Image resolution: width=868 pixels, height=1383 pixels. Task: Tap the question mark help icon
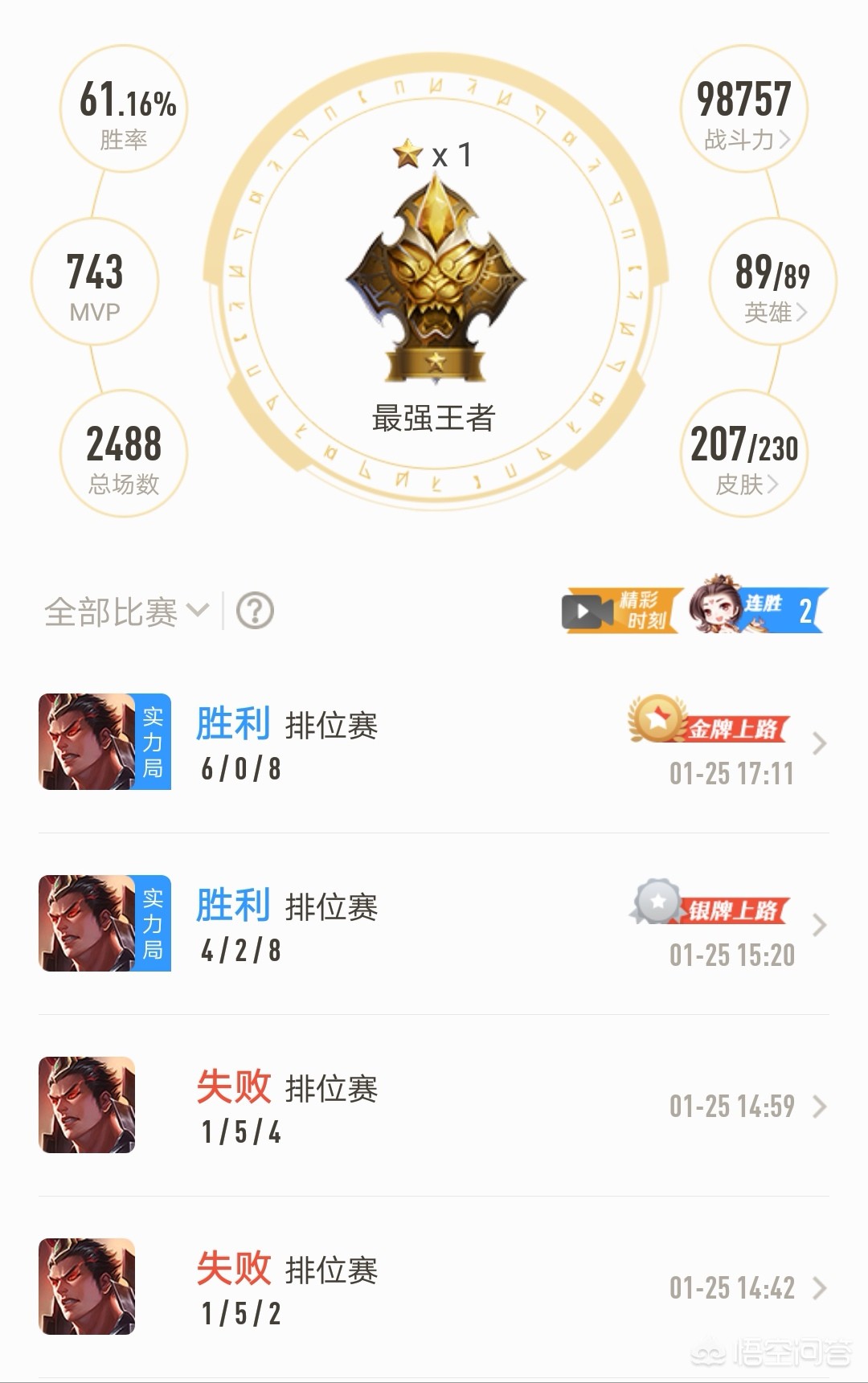click(x=255, y=612)
